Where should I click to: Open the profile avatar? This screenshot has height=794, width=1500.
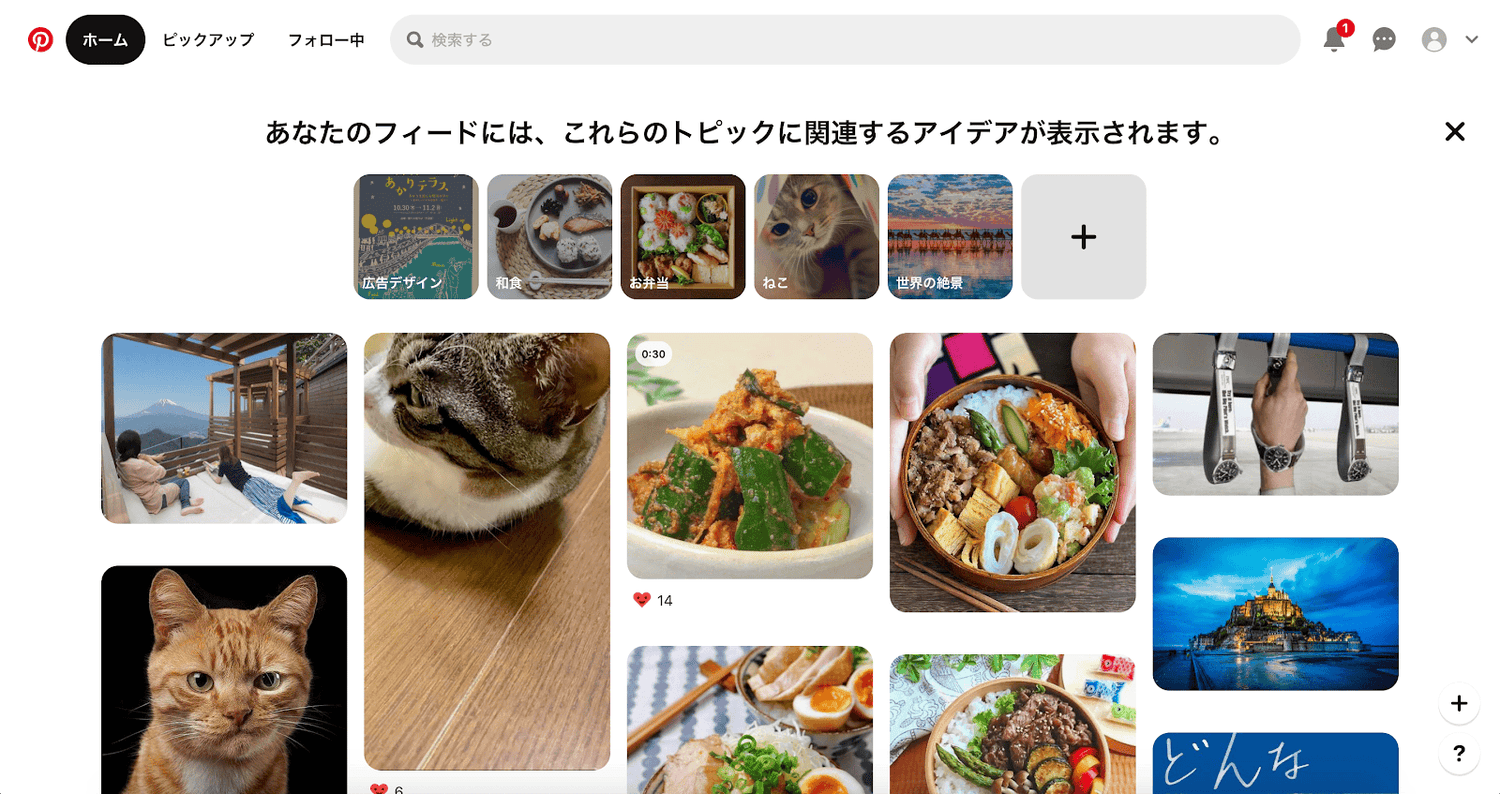tap(1434, 40)
